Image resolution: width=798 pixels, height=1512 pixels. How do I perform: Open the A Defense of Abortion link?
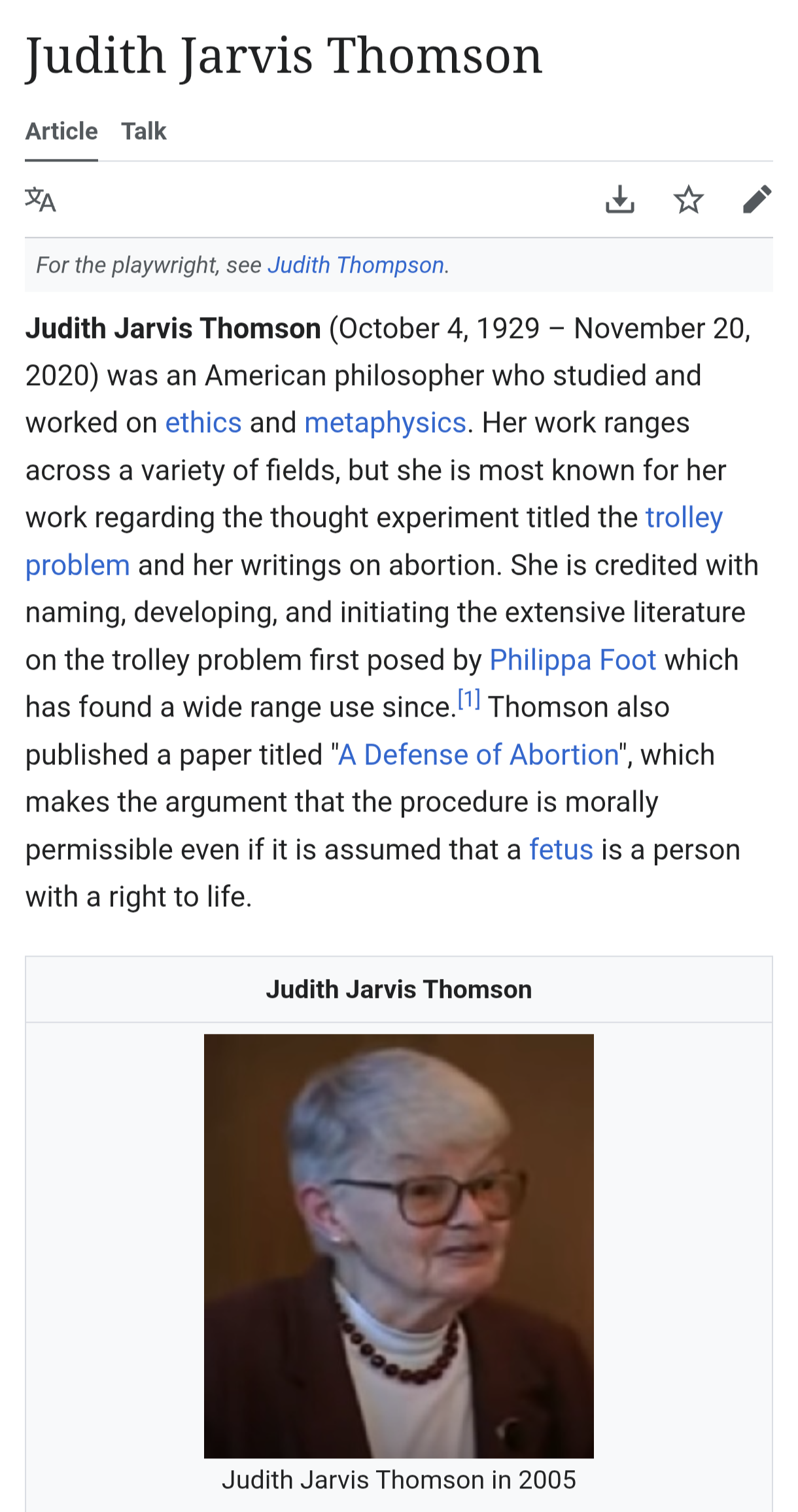478,755
